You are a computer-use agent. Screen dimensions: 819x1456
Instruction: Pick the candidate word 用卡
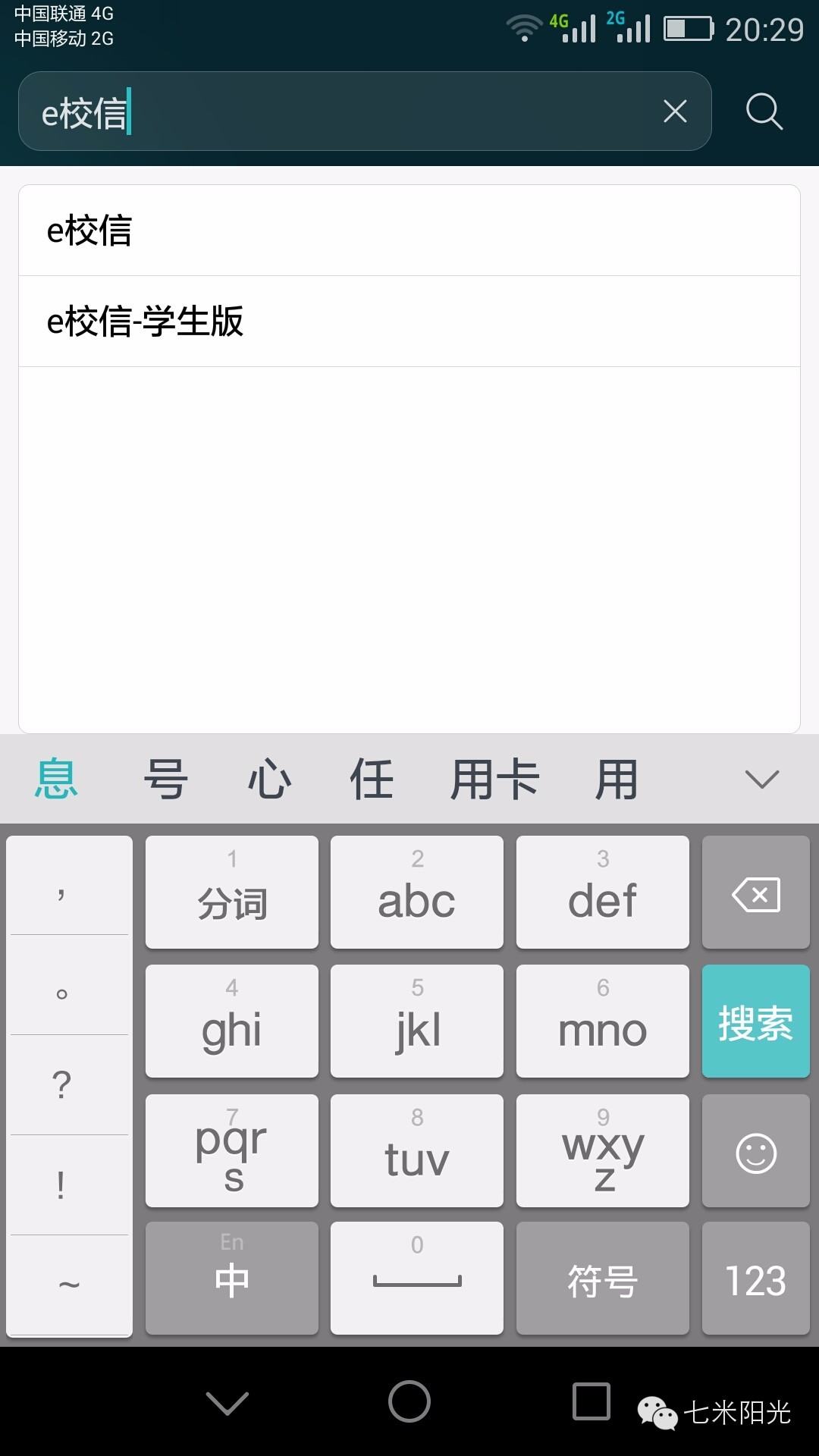coord(494,780)
